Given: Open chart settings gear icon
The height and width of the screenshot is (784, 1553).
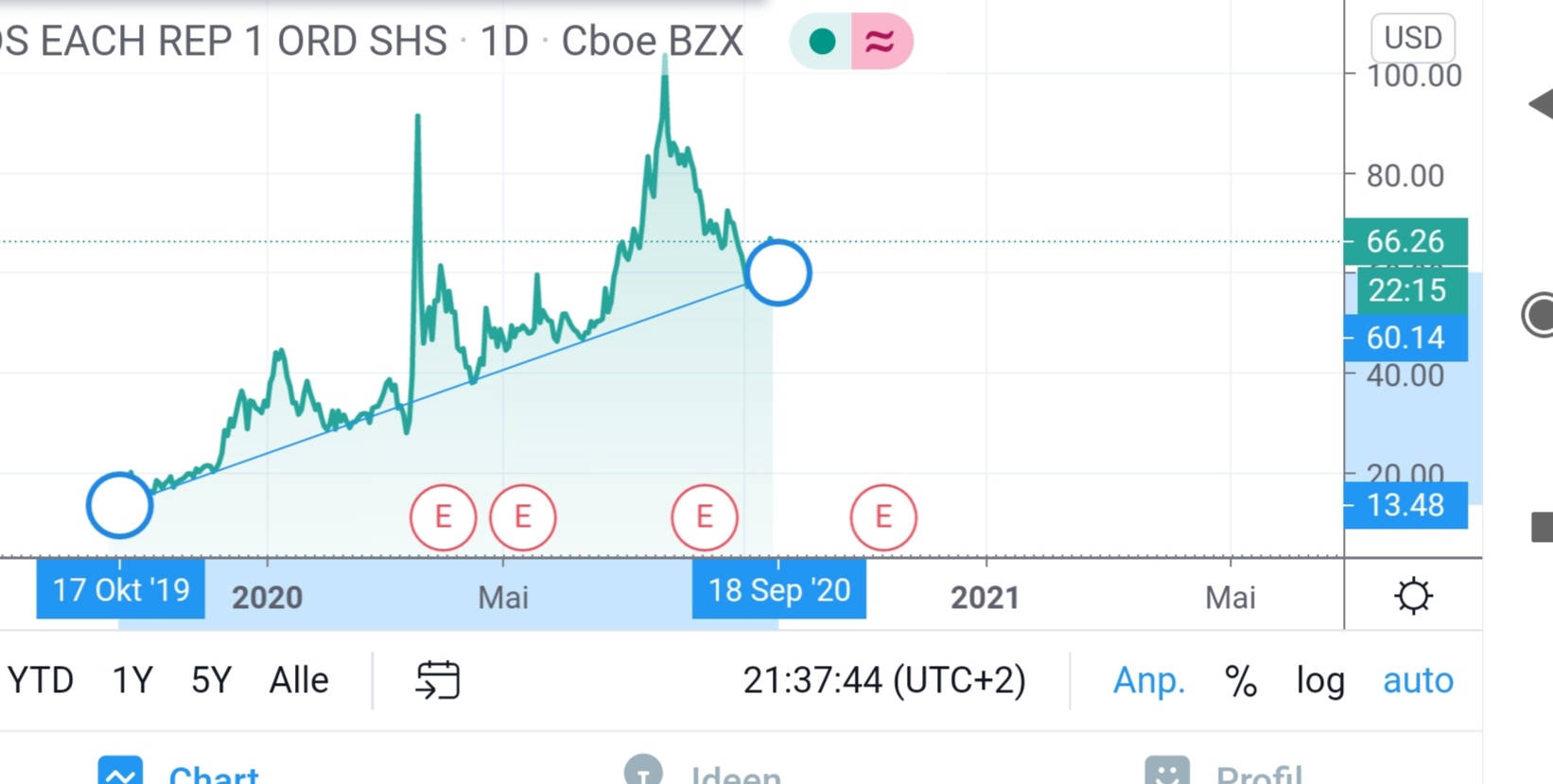Looking at the screenshot, I should coord(1413,596).
